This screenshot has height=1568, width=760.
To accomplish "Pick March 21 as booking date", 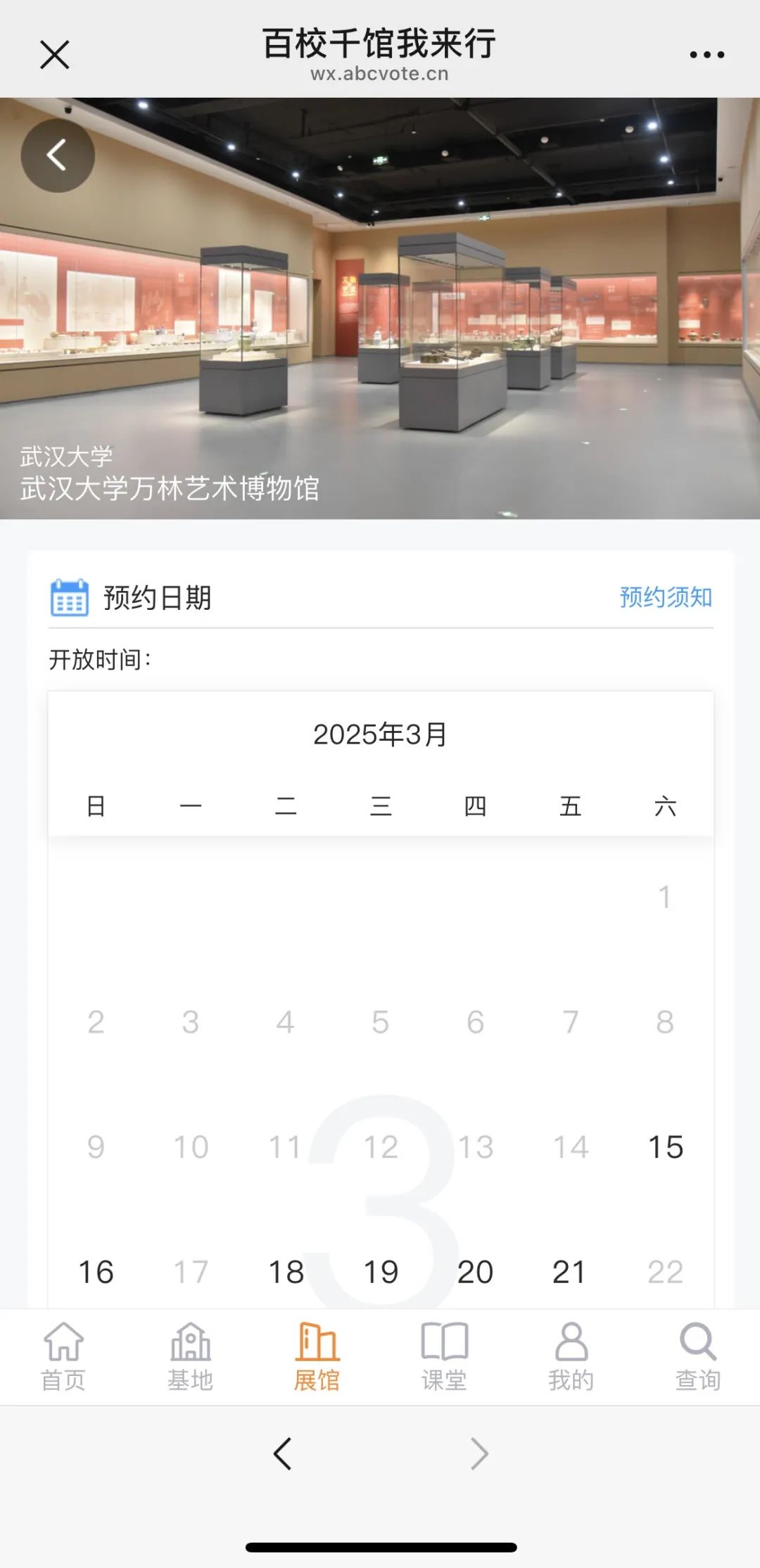I will [569, 1272].
